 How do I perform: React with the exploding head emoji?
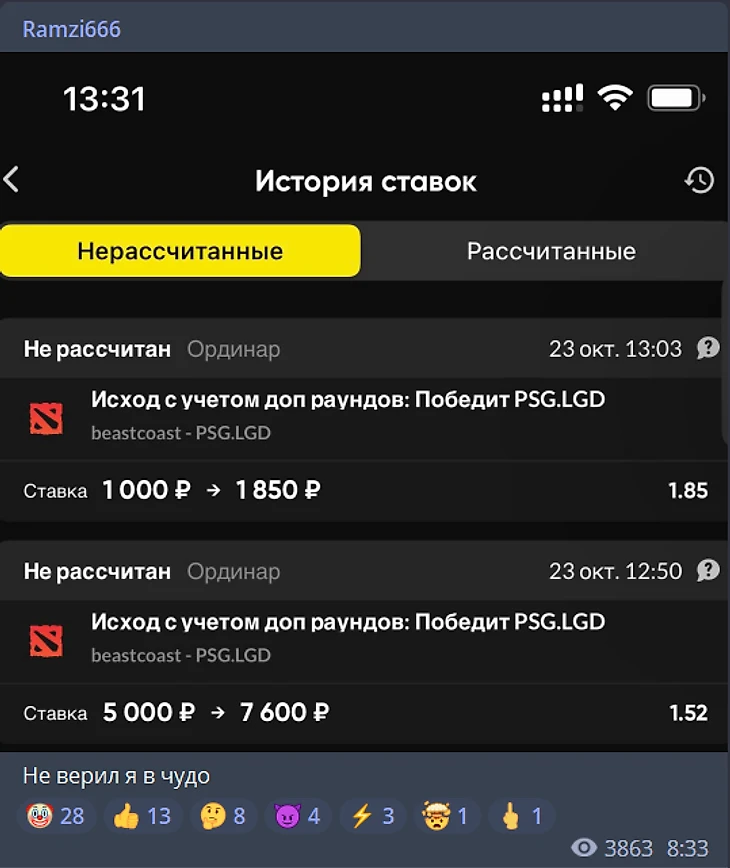pos(447,816)
